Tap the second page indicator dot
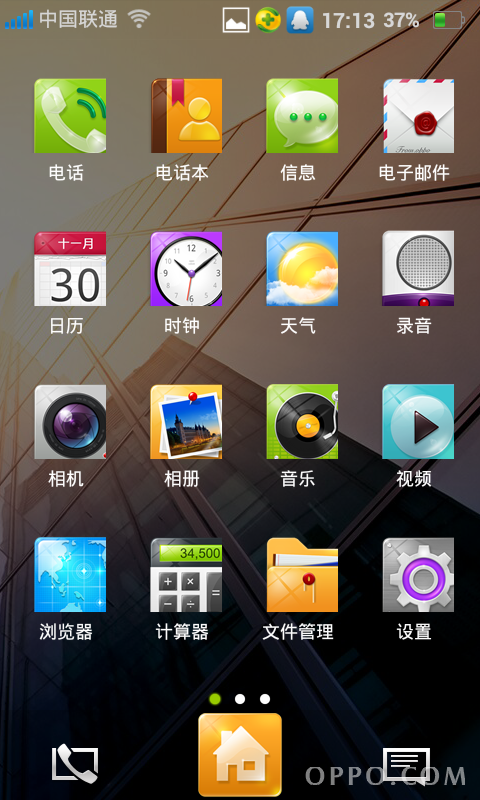Image resolution: width=480 pixels, height=800 pixels. [x=240, y=699]
